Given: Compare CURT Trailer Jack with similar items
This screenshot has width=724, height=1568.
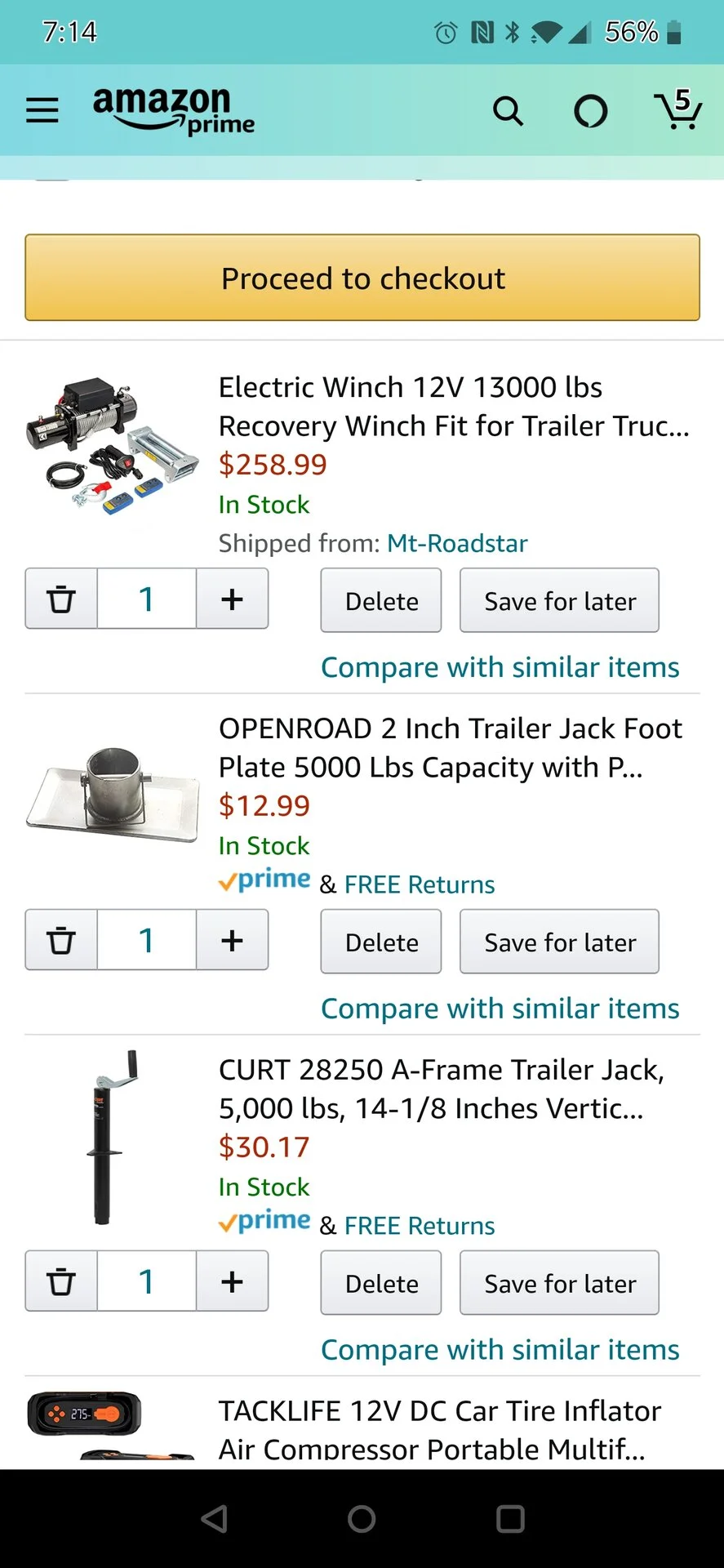Looking at the screenshot, I should [x=500, y=1350].
